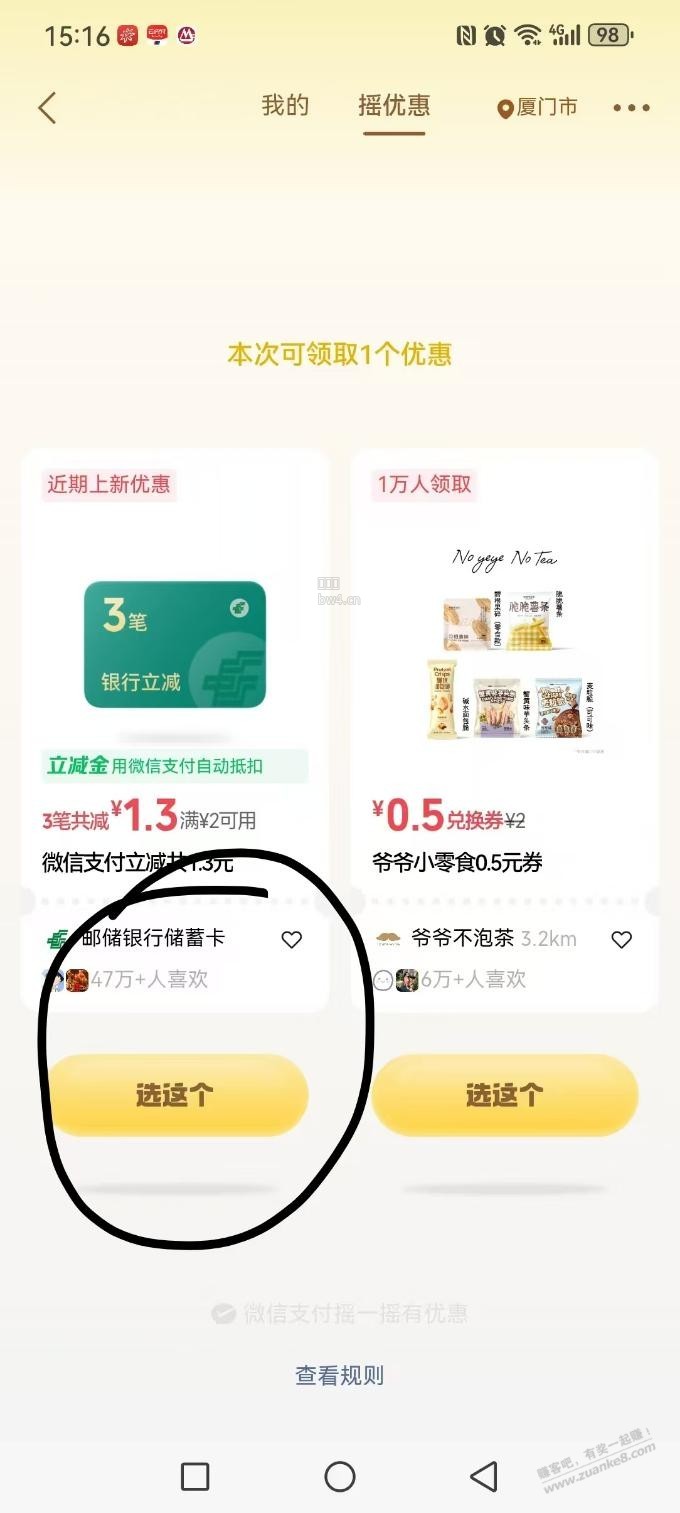Viewport: 680px width, 1513px height.
Task: Go back using the top-left arrow
Action: [47, 108]
